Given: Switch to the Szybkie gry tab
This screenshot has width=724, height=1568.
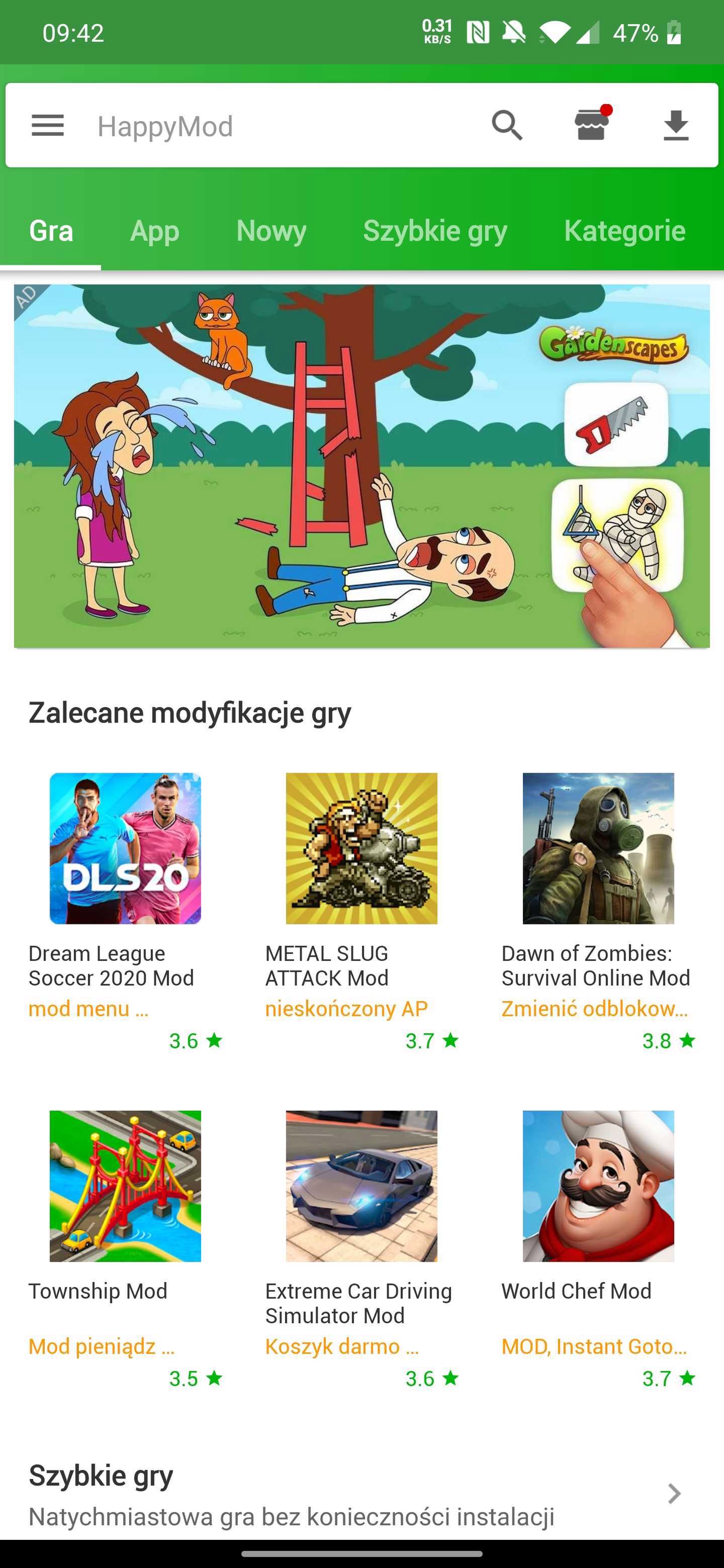Looking at the screenshot, I should 435,231.
